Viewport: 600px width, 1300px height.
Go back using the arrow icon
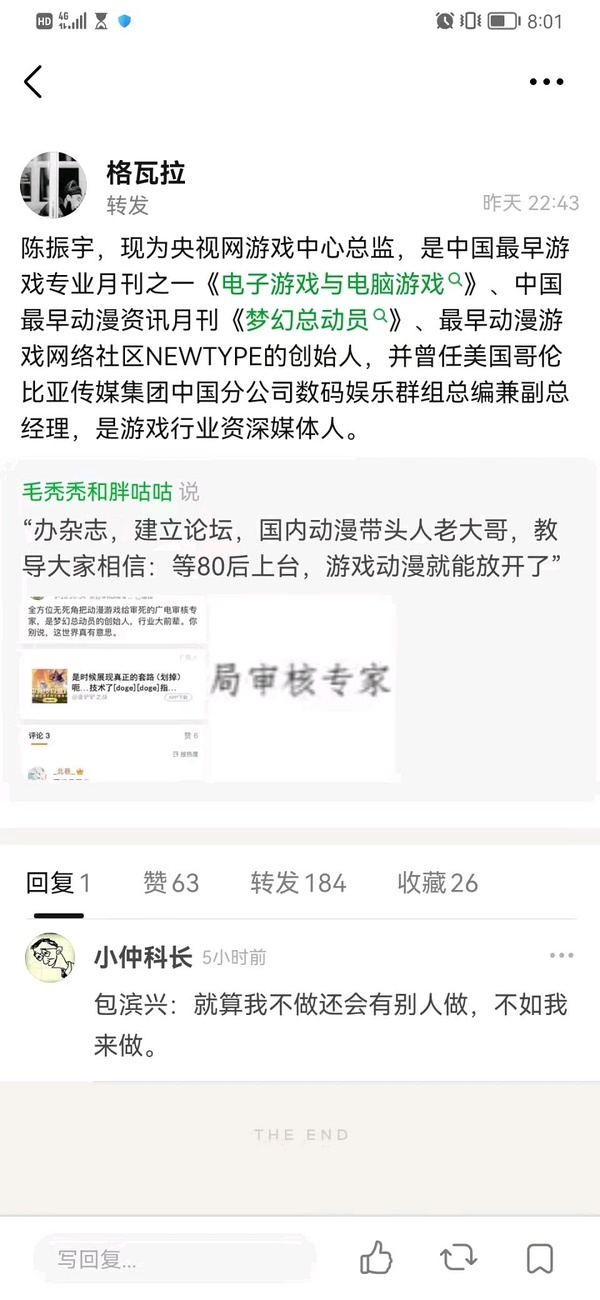[33, 82]
